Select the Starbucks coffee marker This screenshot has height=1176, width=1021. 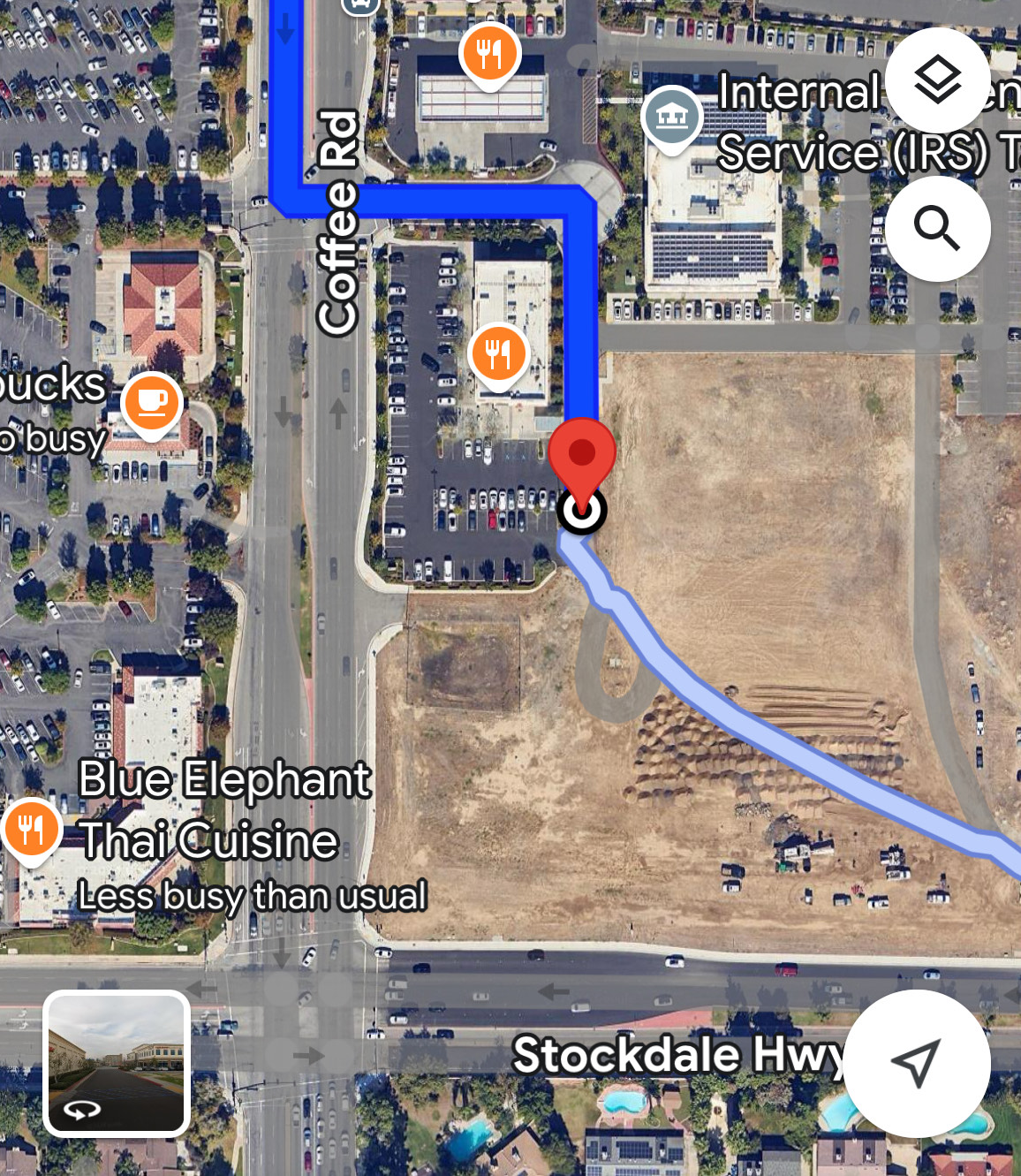153,402
